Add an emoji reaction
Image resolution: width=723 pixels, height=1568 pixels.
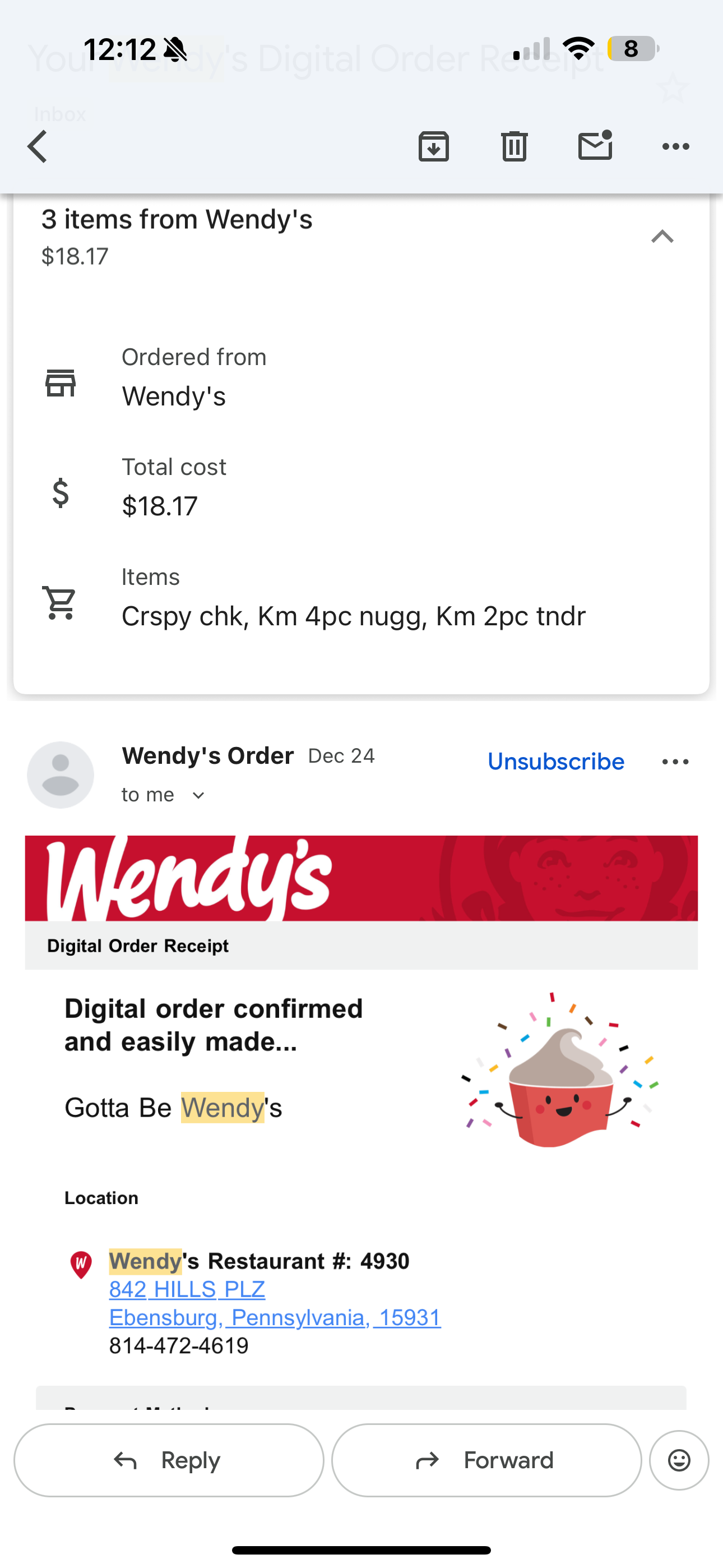click(x=679, y=1460)
